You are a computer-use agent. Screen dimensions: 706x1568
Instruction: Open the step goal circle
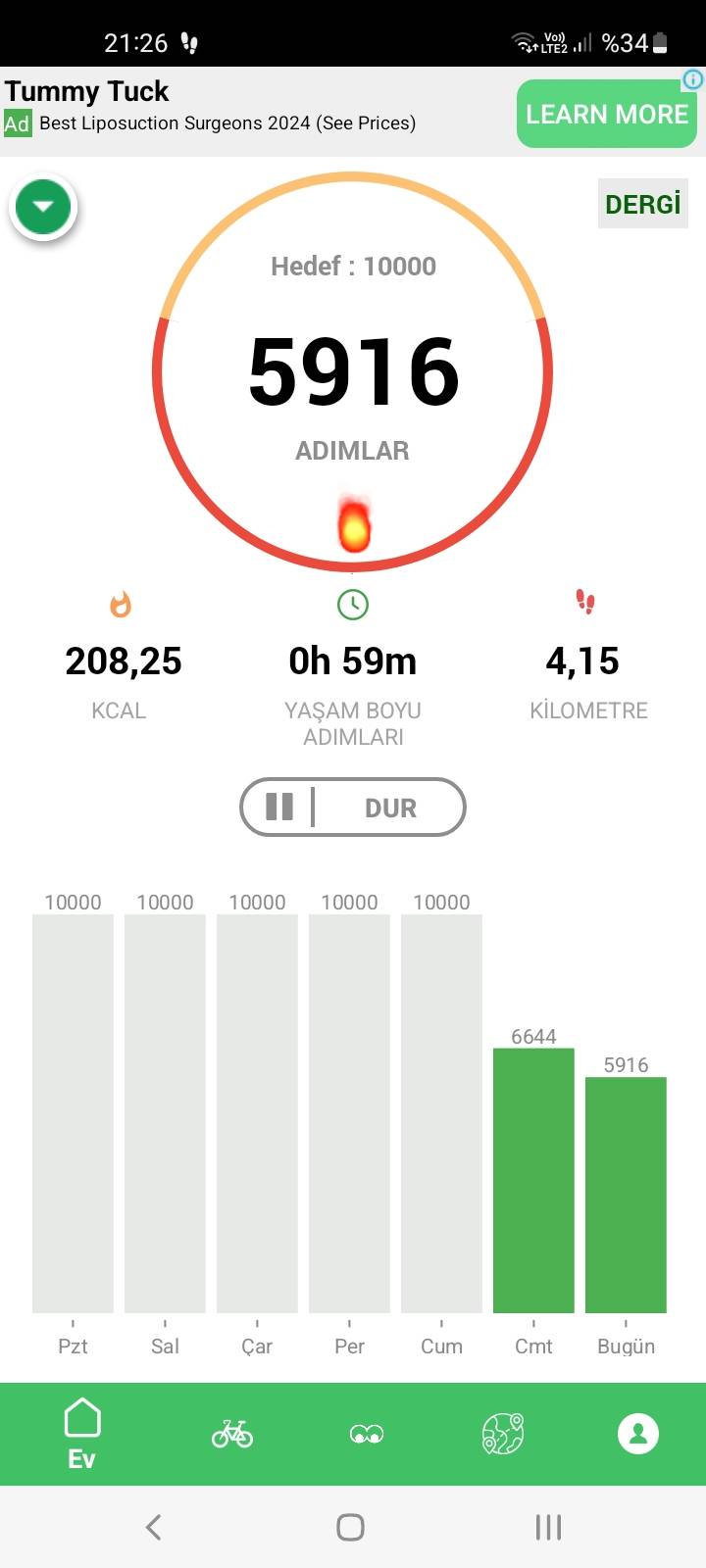(353, 370)
